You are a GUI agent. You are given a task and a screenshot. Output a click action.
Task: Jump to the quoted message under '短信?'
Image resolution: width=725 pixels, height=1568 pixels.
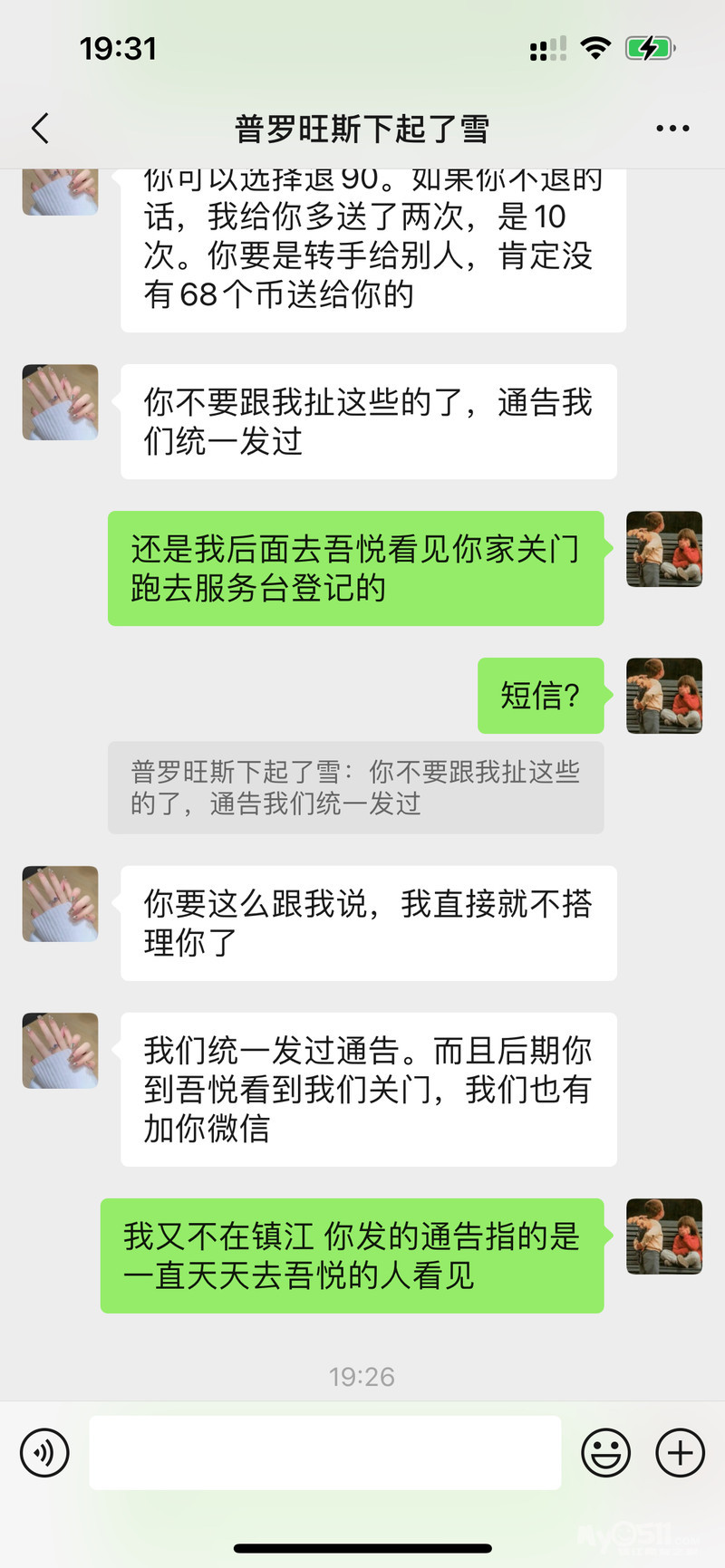pyautogui.click(x=355, y=787)
